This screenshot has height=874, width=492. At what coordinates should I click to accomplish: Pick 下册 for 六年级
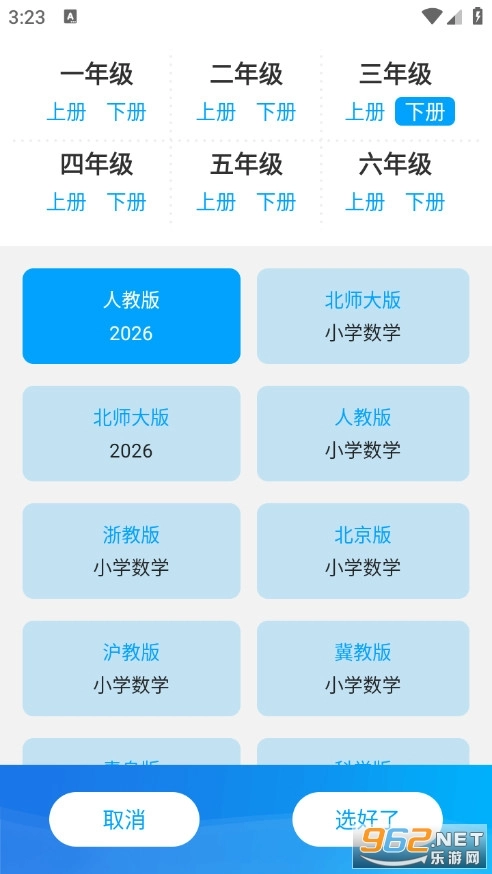425,202
